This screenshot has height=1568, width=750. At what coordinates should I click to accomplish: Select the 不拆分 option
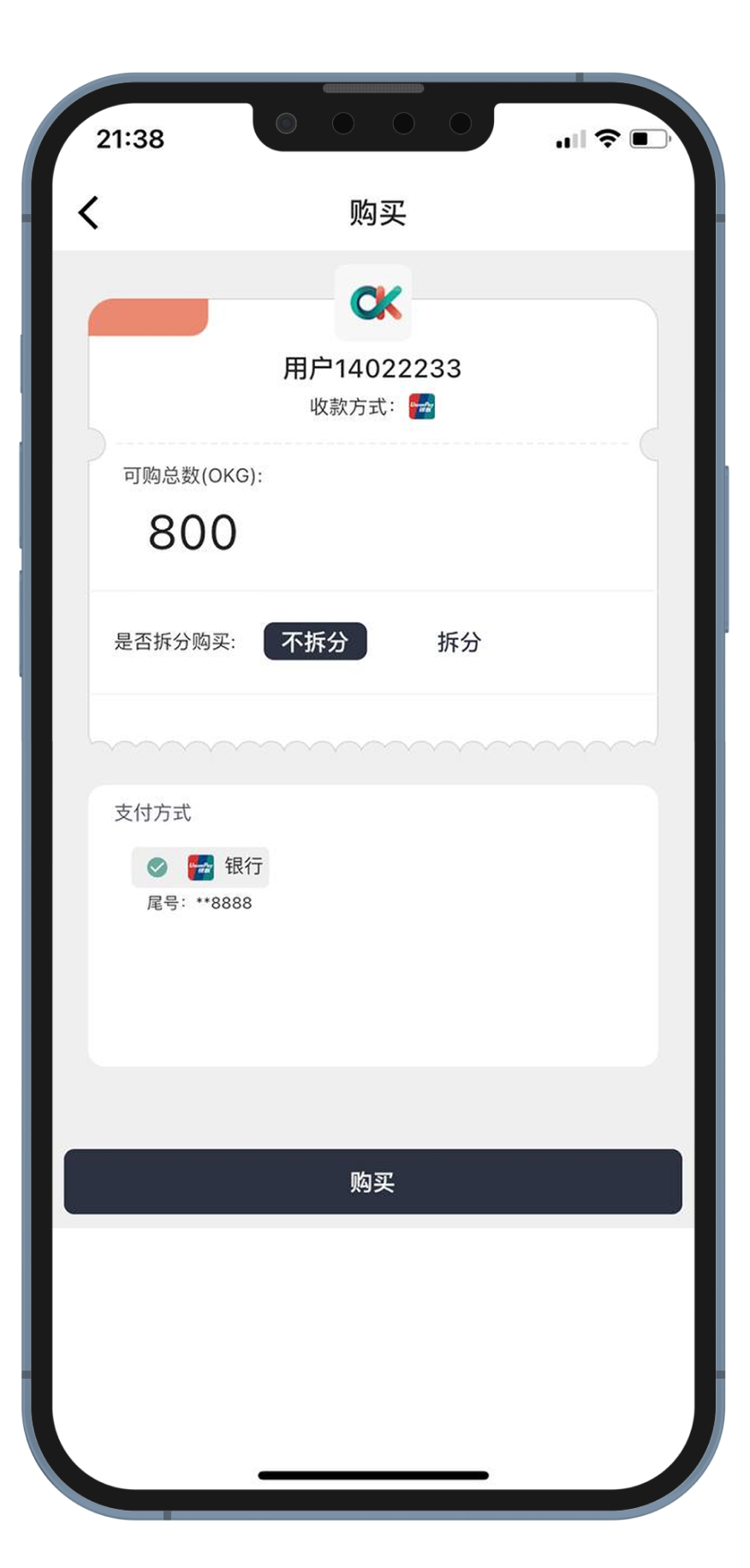315,642
